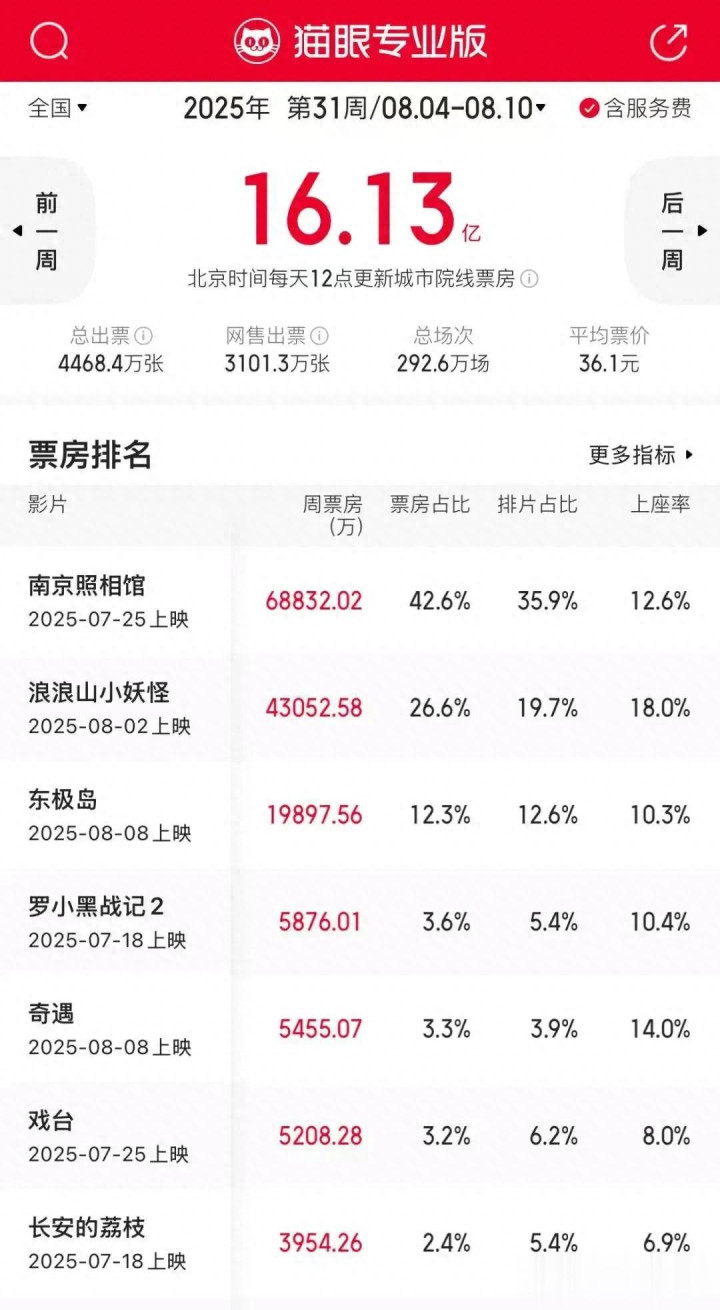This screenshot has width=720, height=1310.
Task: Open the 东极岛 movie row
Action: (360, 815)
